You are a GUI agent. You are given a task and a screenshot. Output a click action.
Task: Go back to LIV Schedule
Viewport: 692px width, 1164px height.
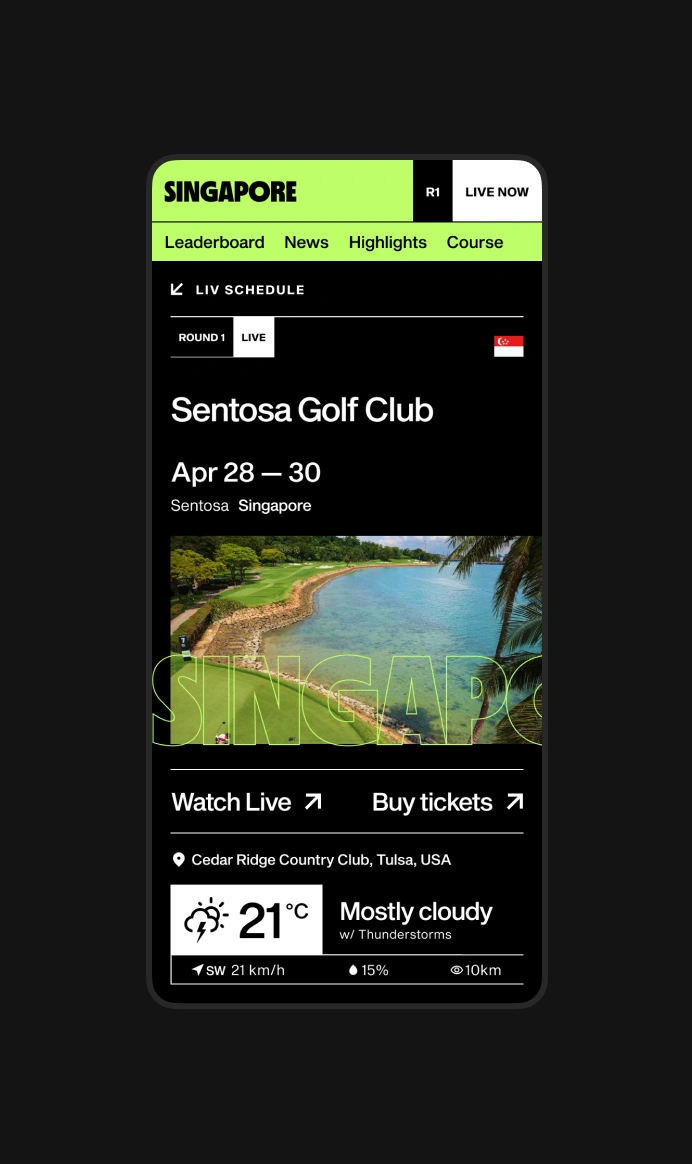238,290
